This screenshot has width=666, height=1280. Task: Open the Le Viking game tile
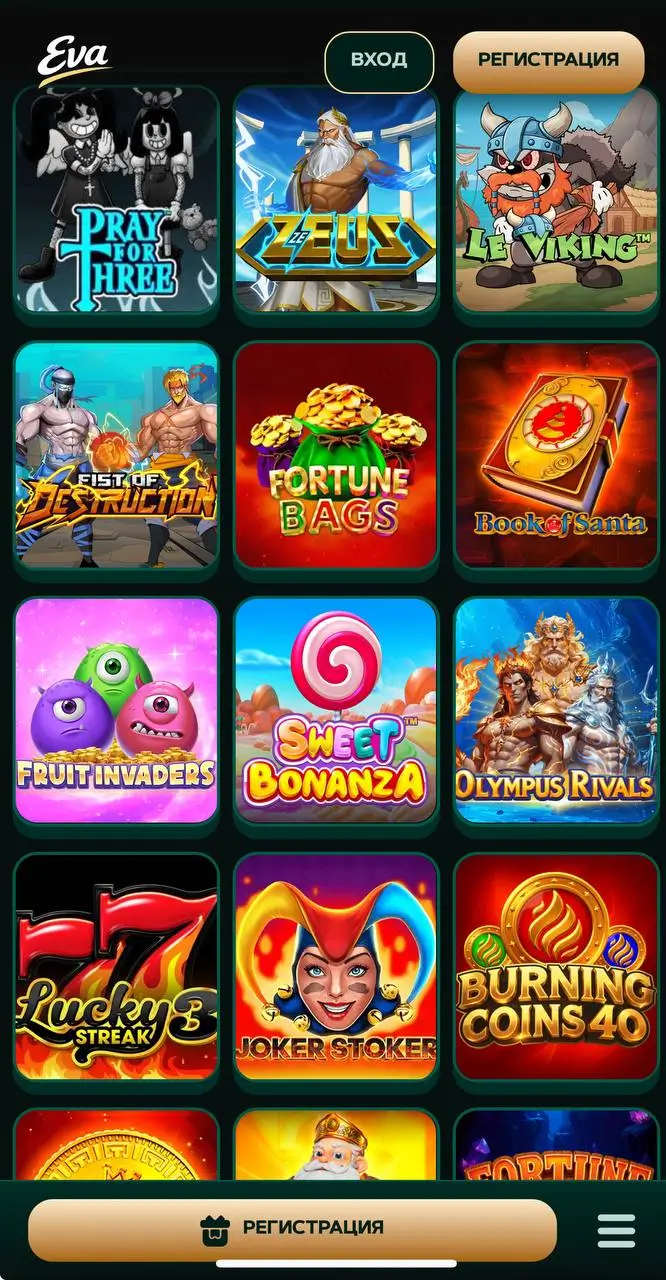(x=556, y=200)
